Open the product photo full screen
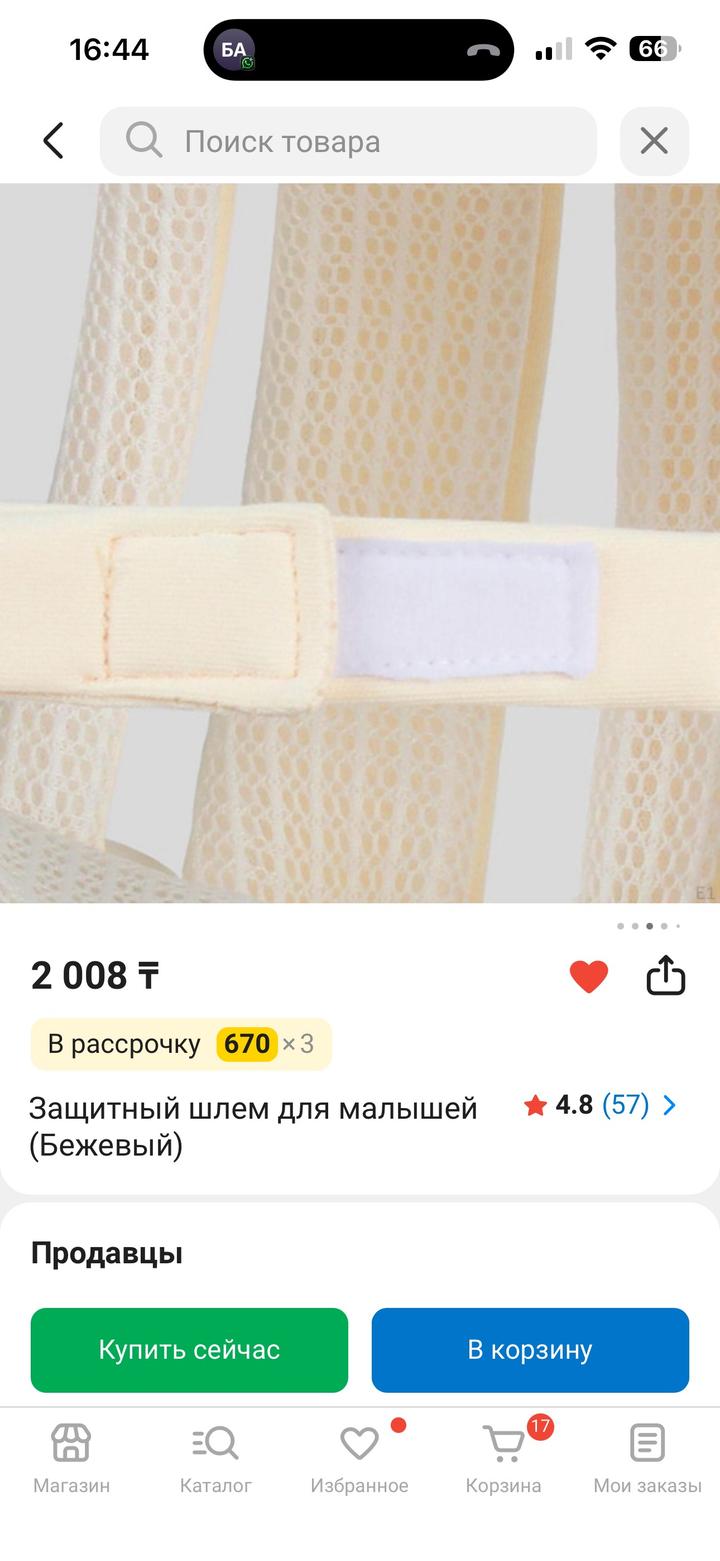720x1561 pixels. tap(360, 542)
